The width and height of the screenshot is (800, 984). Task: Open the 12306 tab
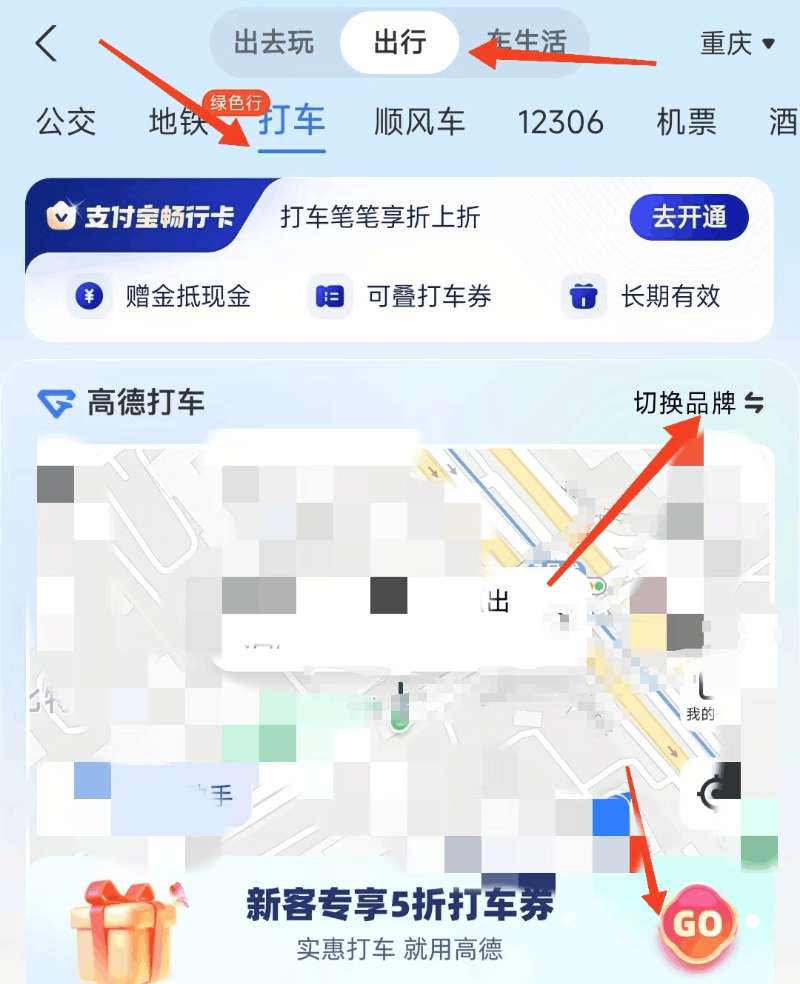tap(561, 122)
